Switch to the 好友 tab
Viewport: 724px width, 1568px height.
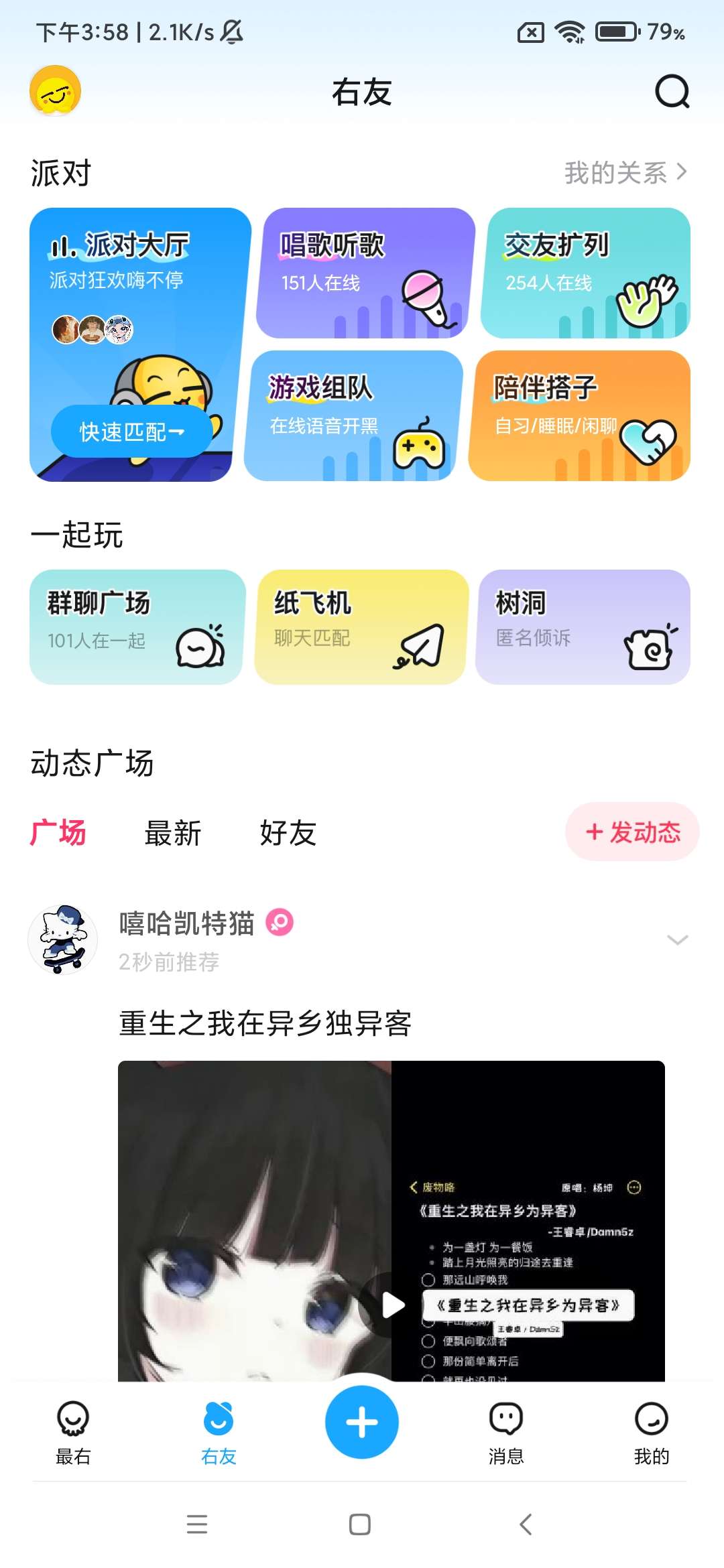click(x=288, y=833)
